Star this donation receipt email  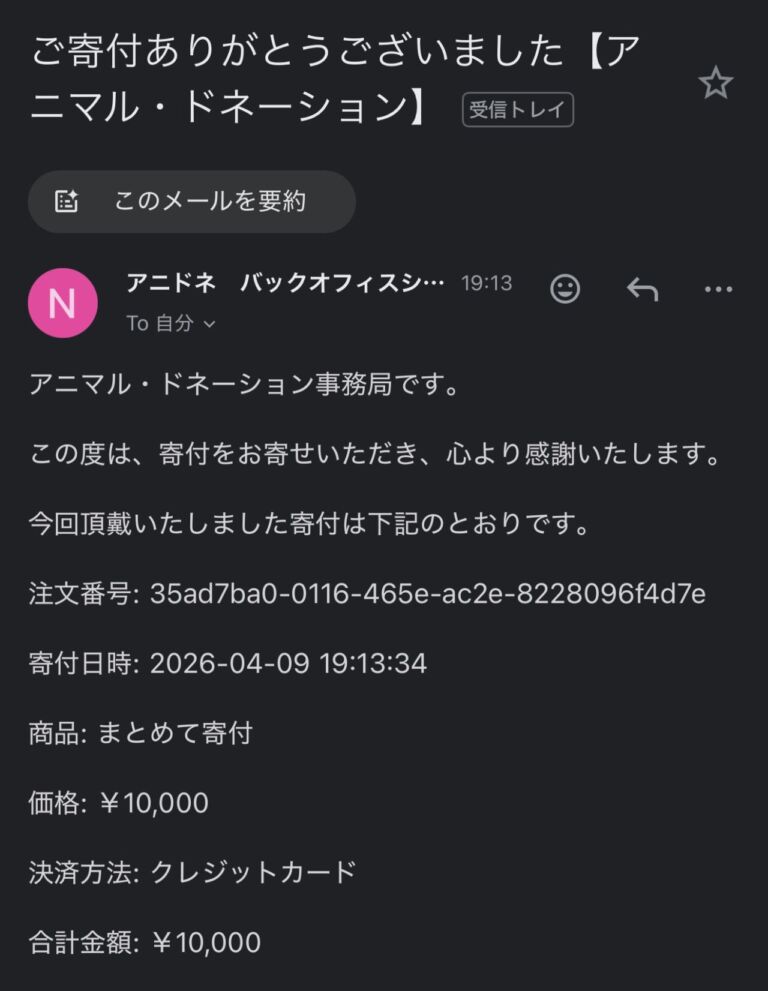point(715,83)
